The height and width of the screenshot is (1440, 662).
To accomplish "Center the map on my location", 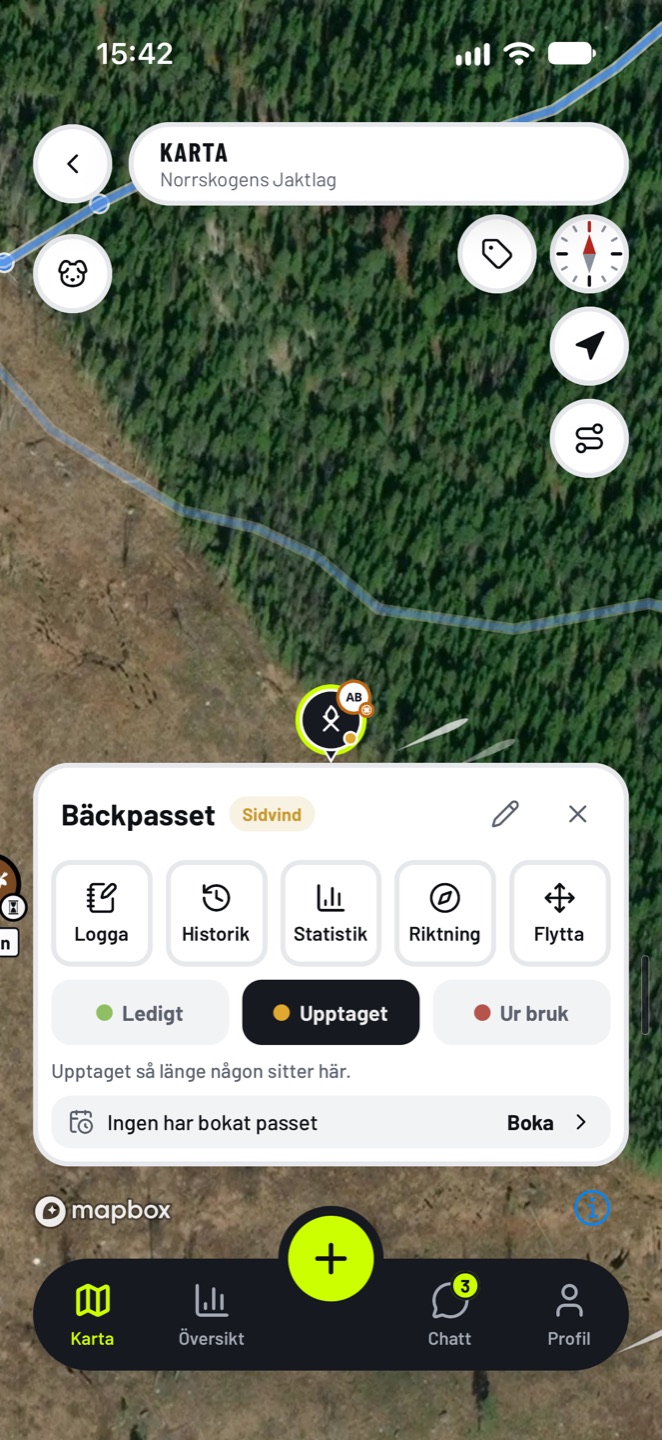I will [x=589, y=346].
